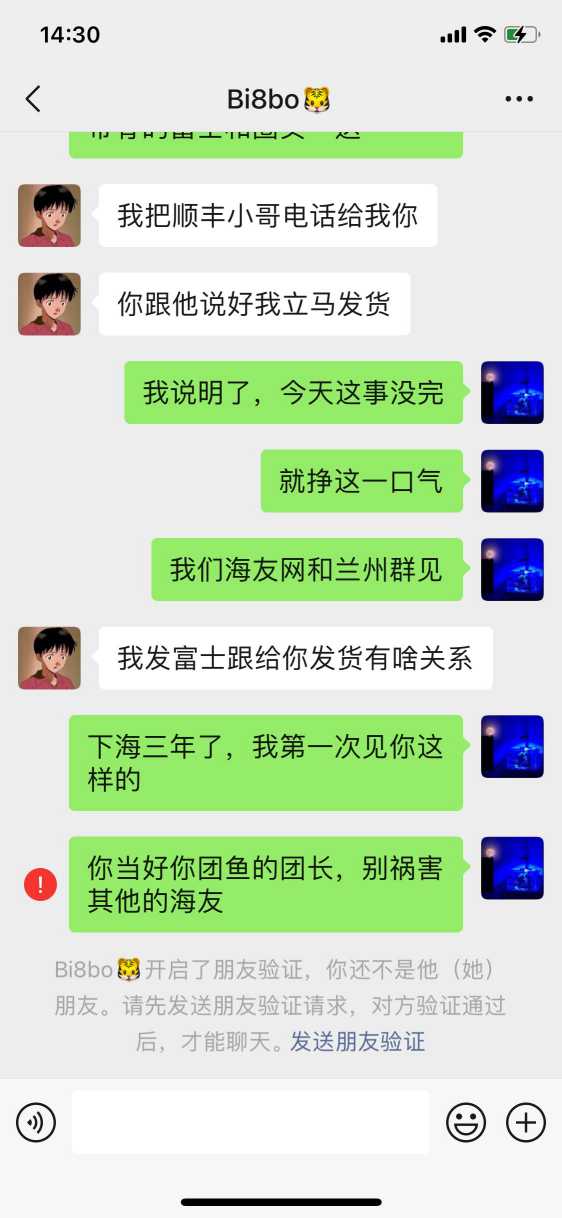Viewport: 562px width, 1218px height.
Task: Tap the voice message icon
Action: (x=36, y=1123)
